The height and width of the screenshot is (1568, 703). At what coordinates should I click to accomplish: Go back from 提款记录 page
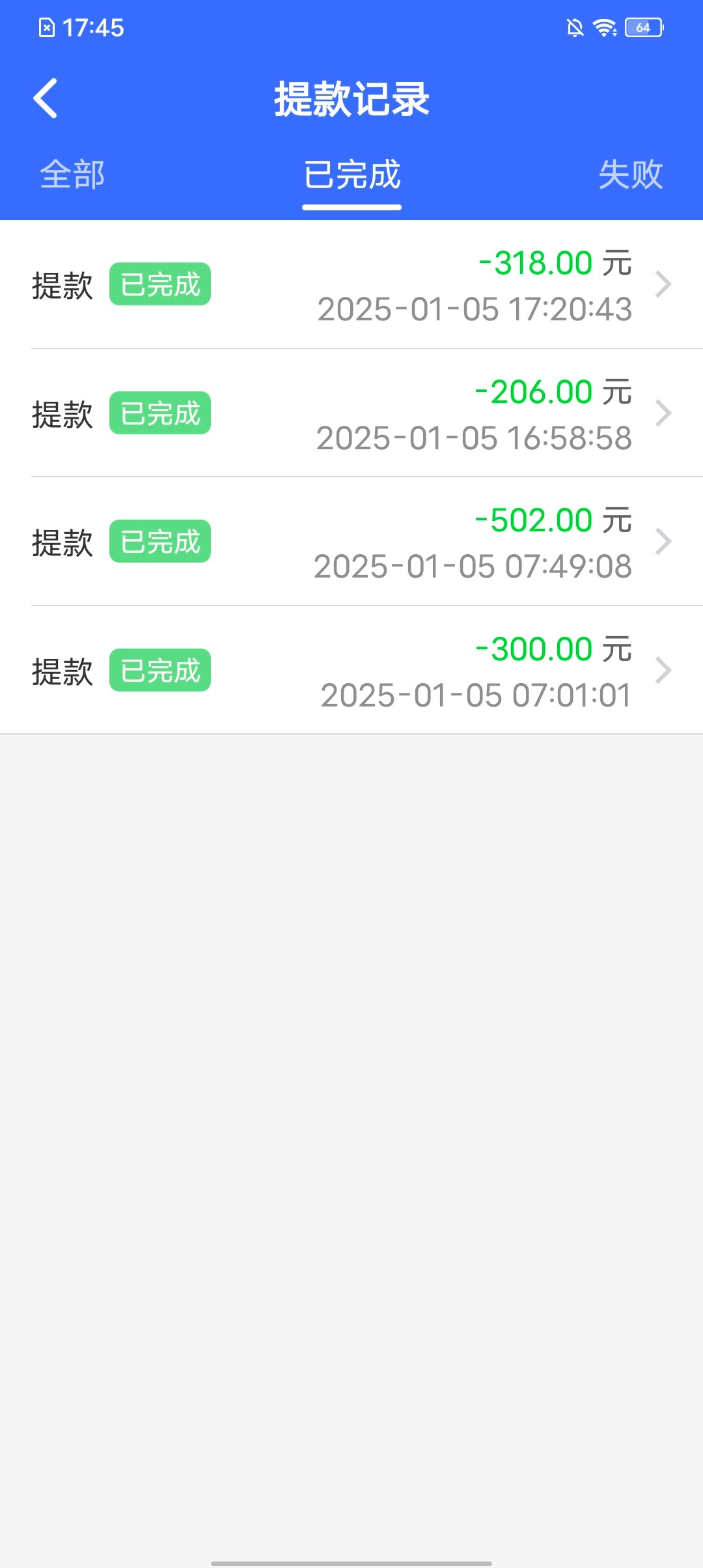[46, 98]
